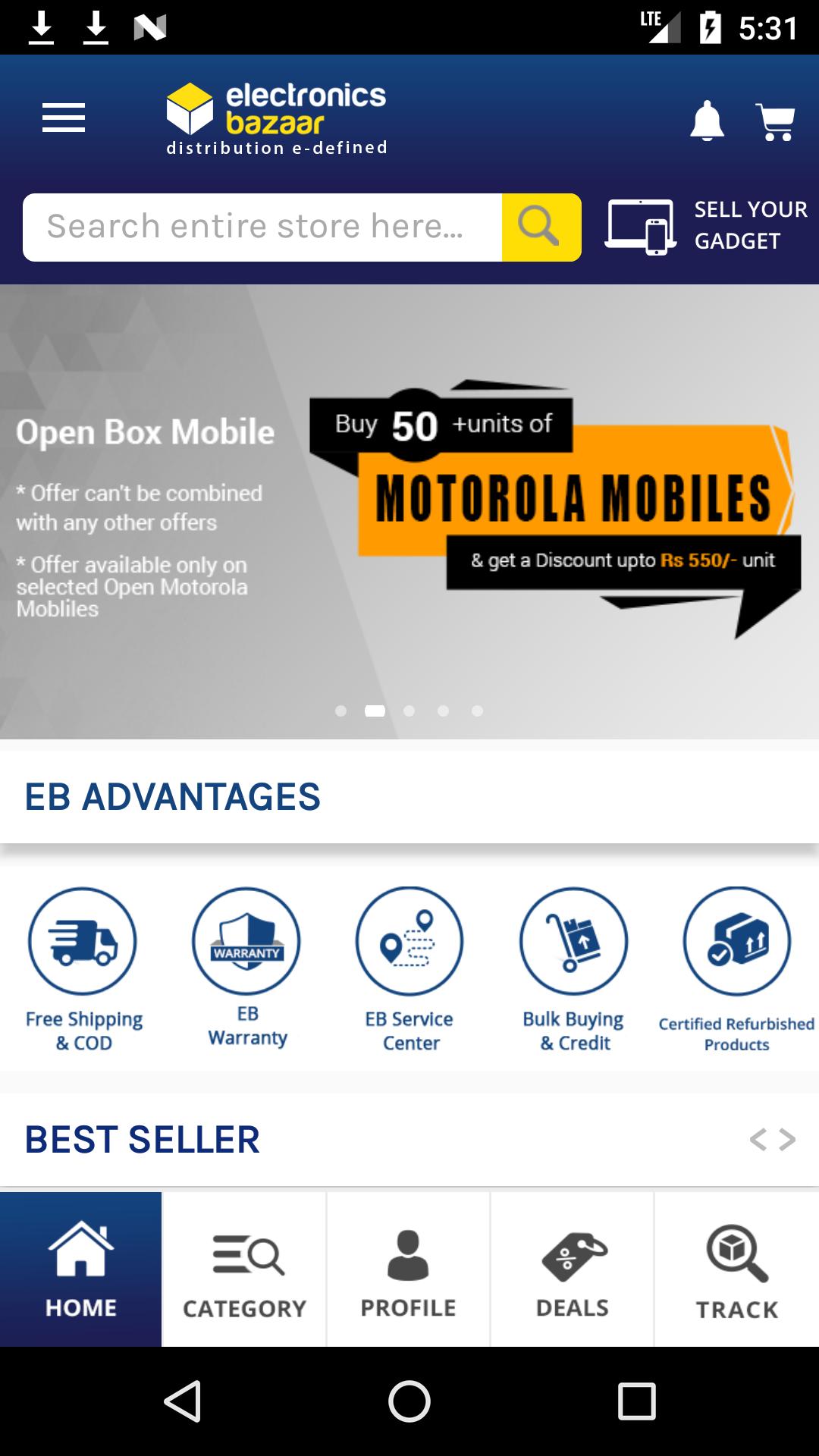Open the Track tab
The width and height of the screenshot is (819, 1456).
(737, 1270)
